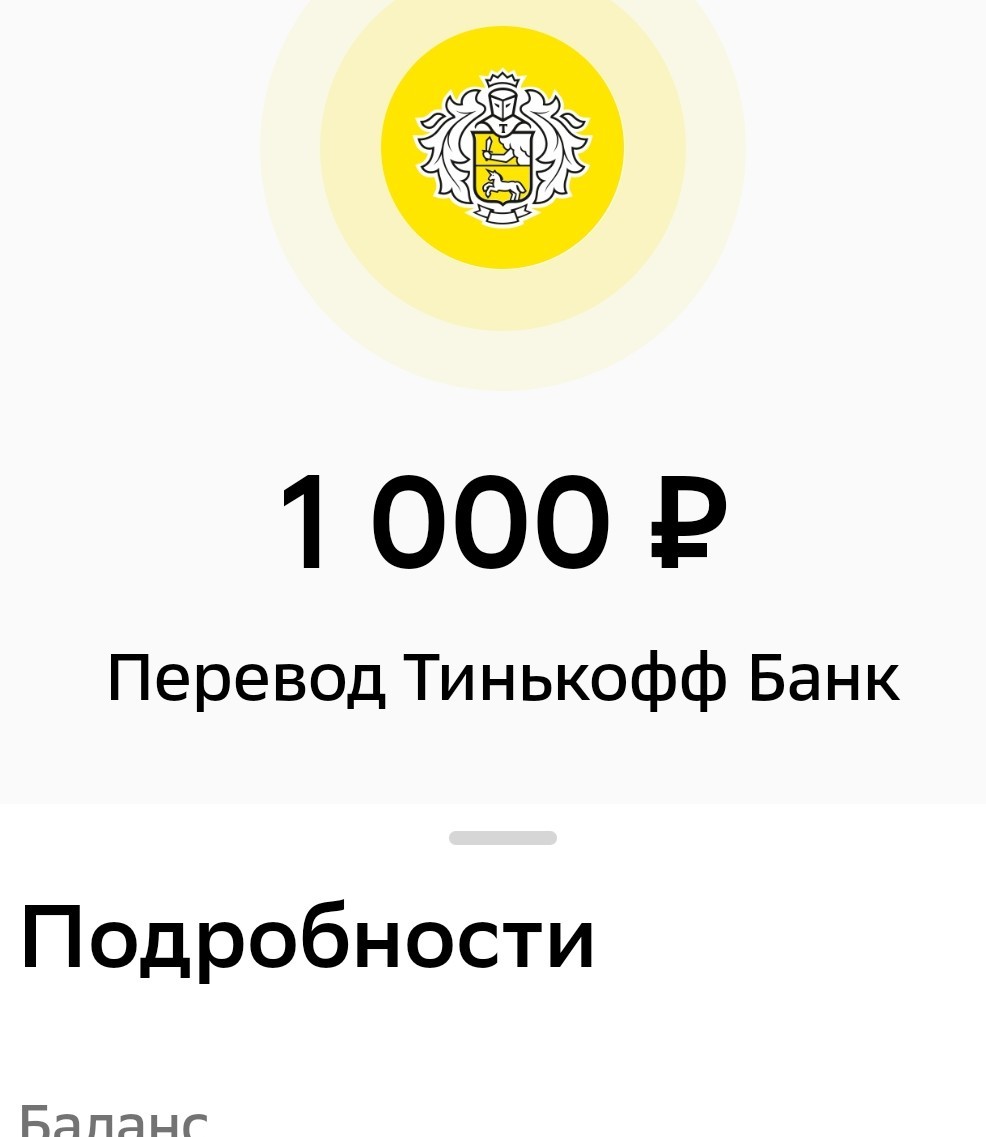
Task: Tap the details sheet drag handle
Action: point(502,838)
